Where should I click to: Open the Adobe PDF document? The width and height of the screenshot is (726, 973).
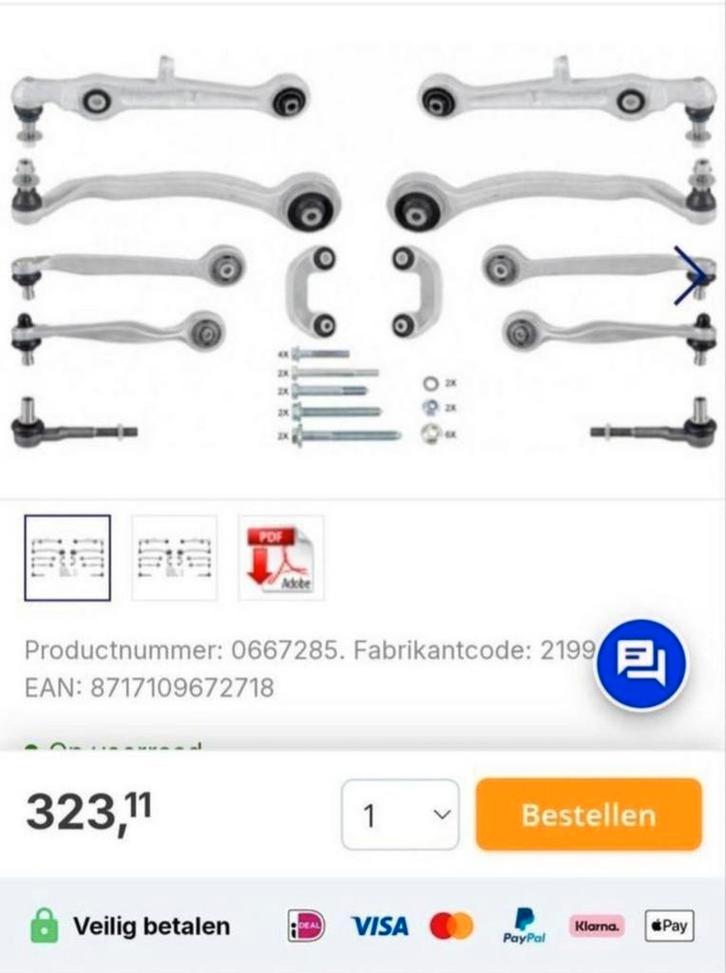coord(281,558)
